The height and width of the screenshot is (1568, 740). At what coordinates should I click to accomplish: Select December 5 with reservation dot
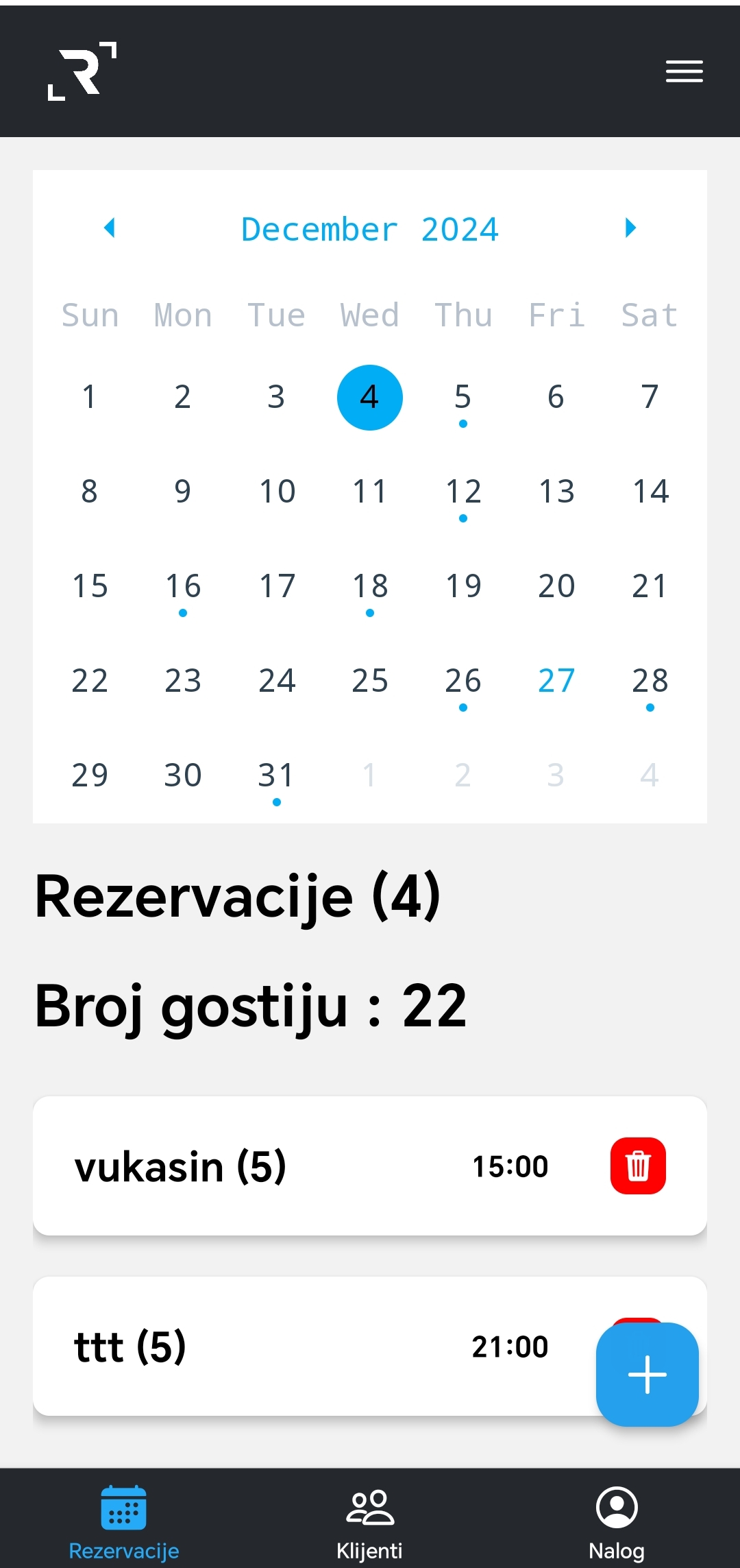pos(463,396)
